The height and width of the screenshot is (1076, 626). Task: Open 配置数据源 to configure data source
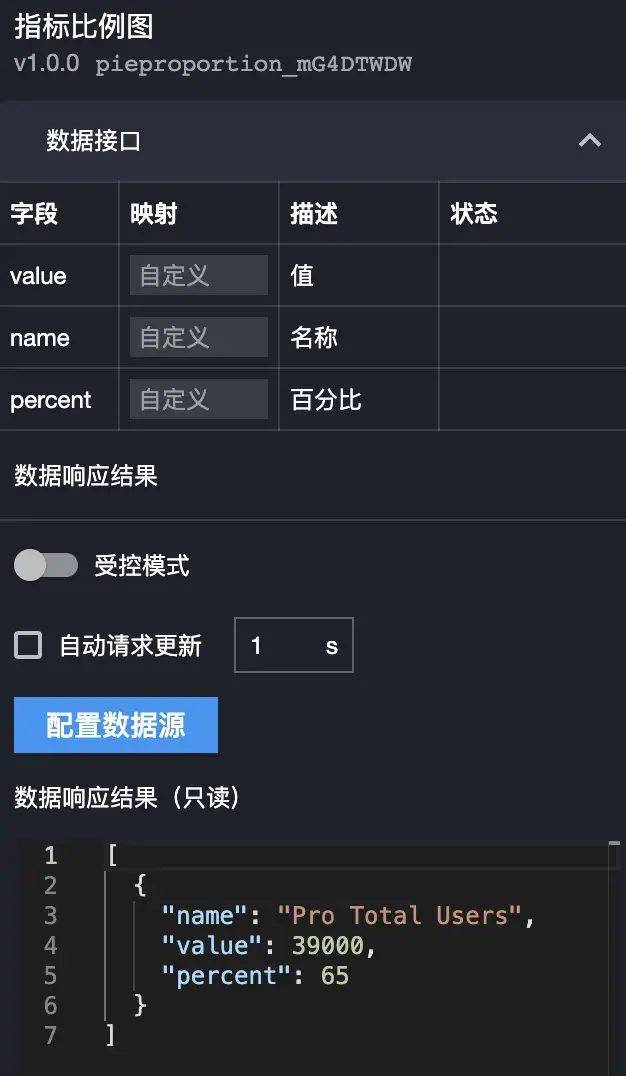click(x=116, y=725)
